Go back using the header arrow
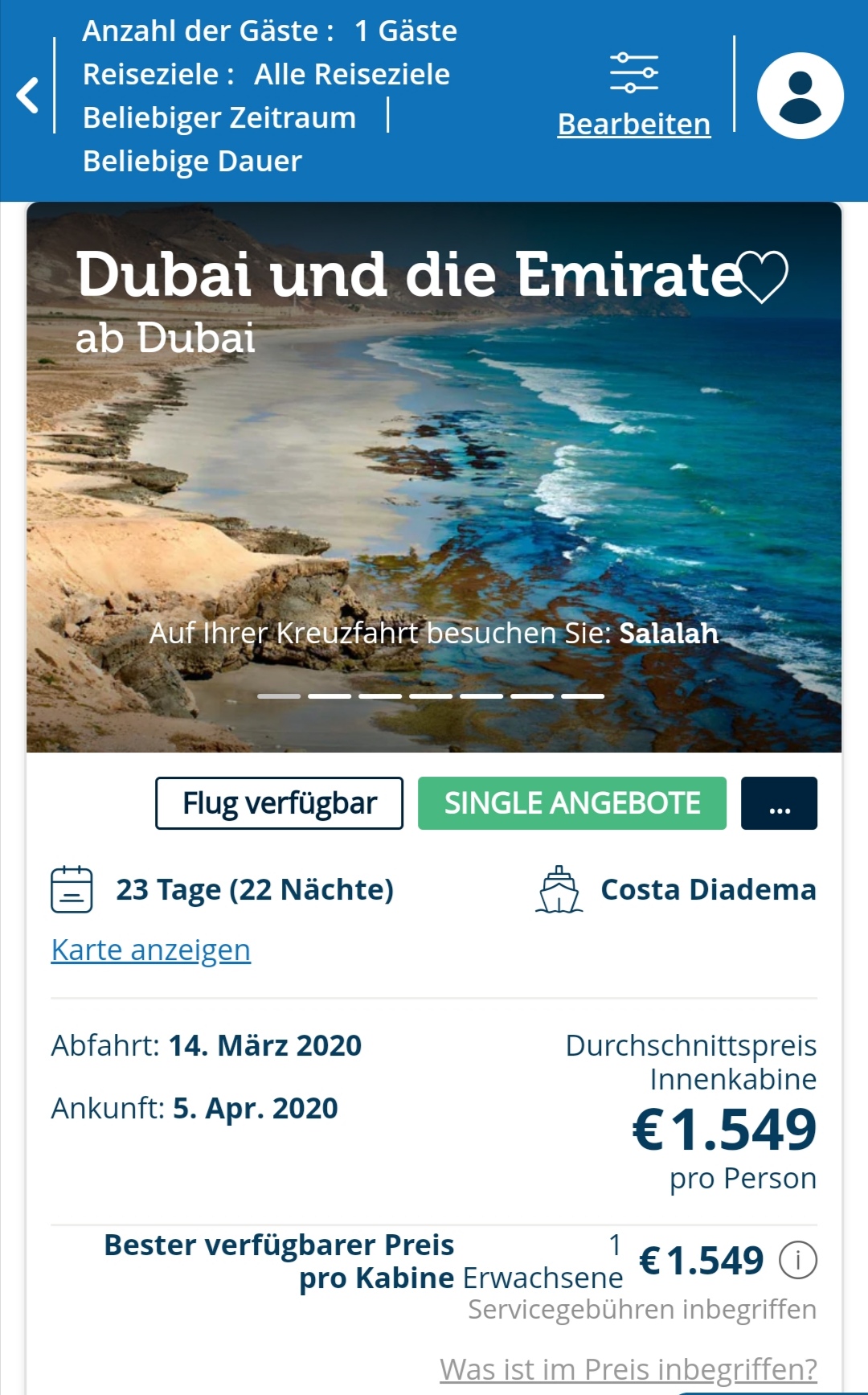 (x=28, y=95)
